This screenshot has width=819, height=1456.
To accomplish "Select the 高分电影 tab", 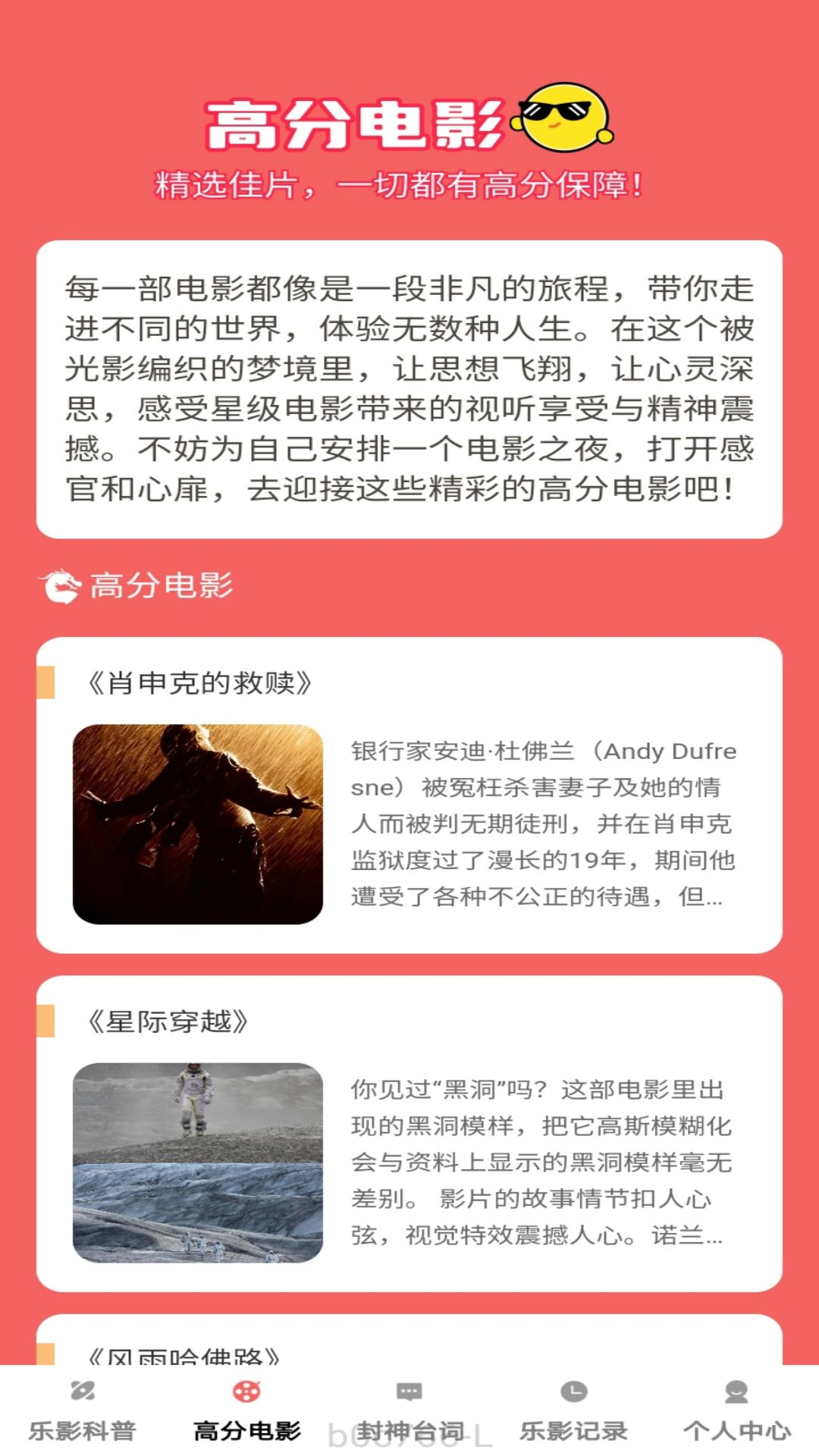I will pos(246,1411).
